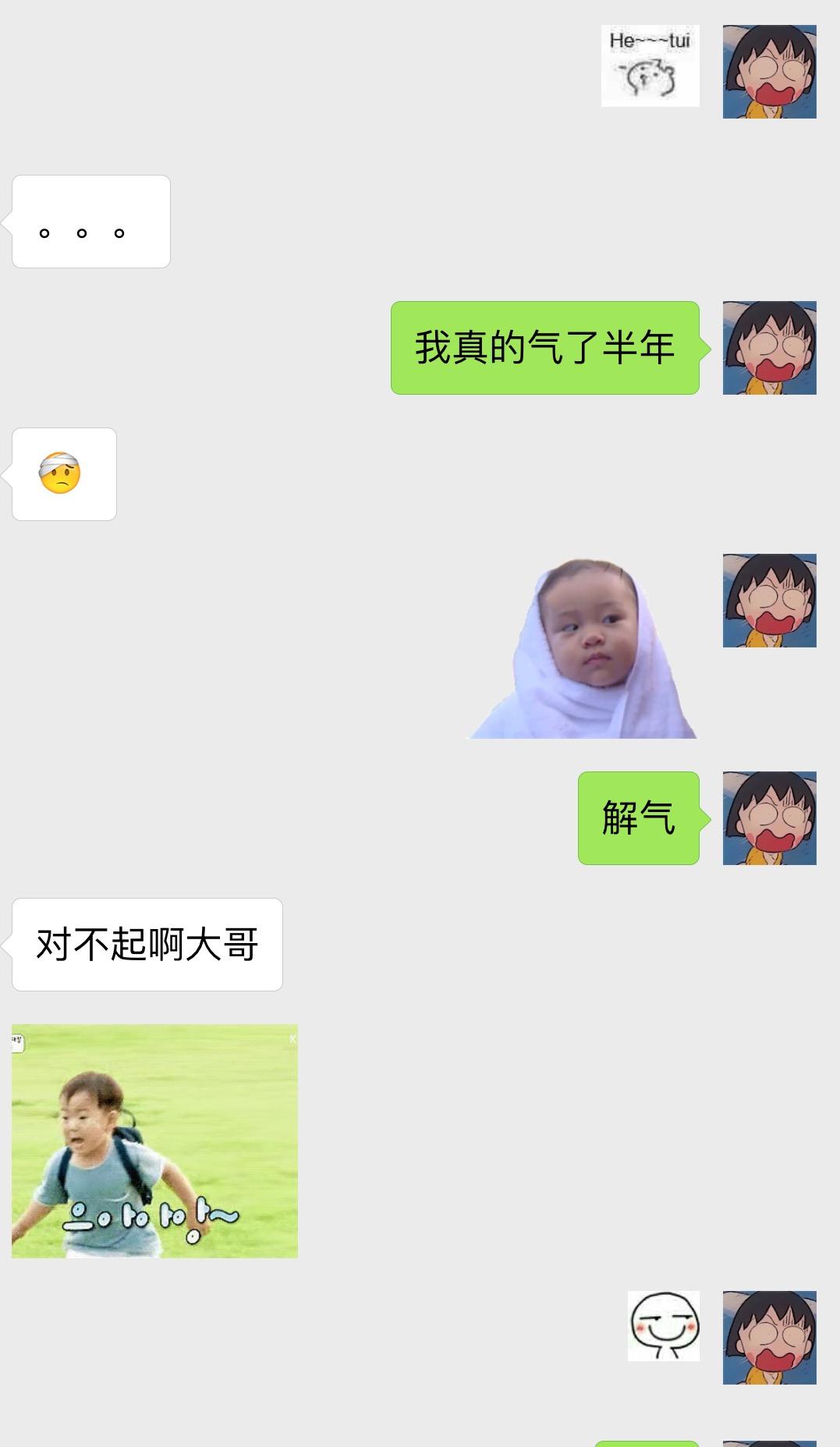This screenshot has width=840, height=1447.
Task: Open the He~~~tui sticker
Action: coord(650,66)
